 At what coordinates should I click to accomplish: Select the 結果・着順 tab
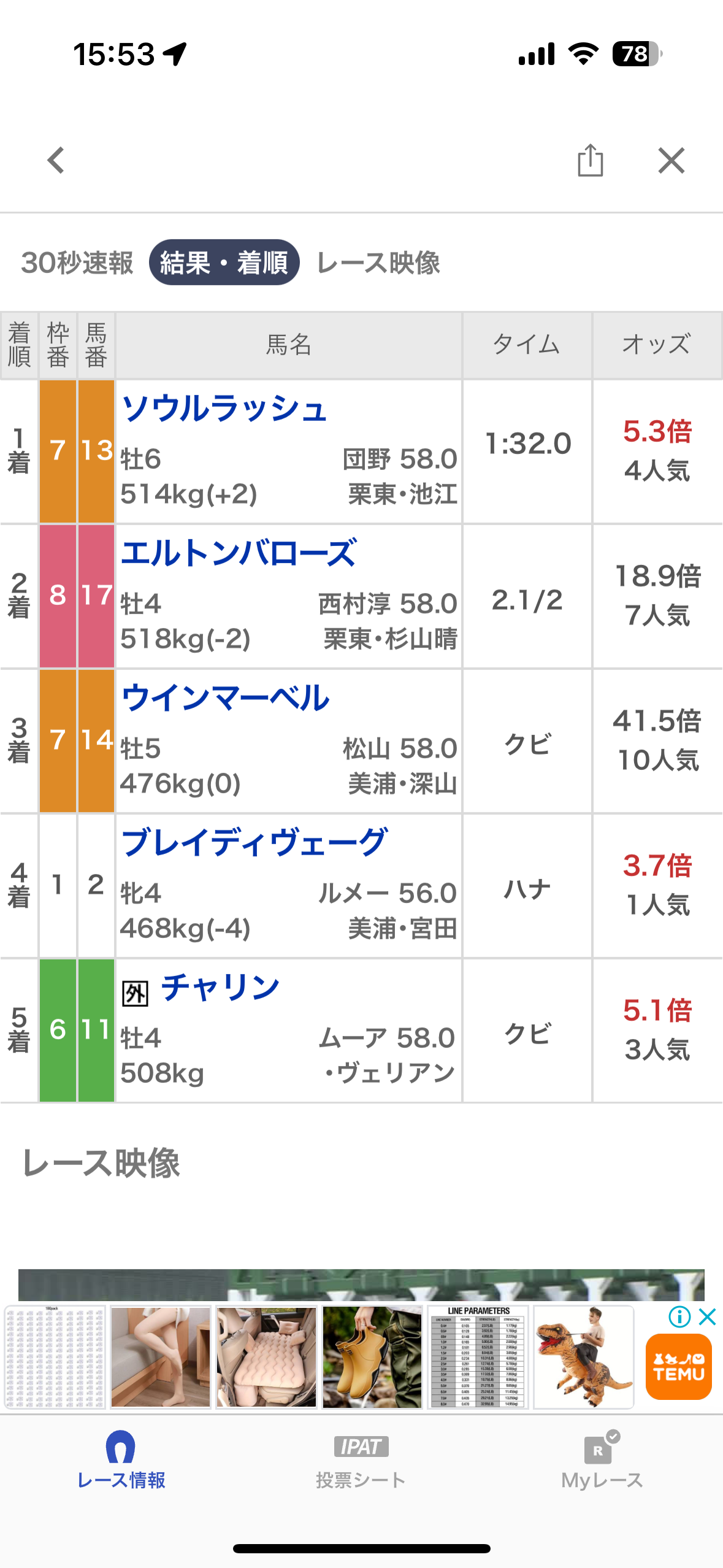pyautogui.click(x=224, y=263)
